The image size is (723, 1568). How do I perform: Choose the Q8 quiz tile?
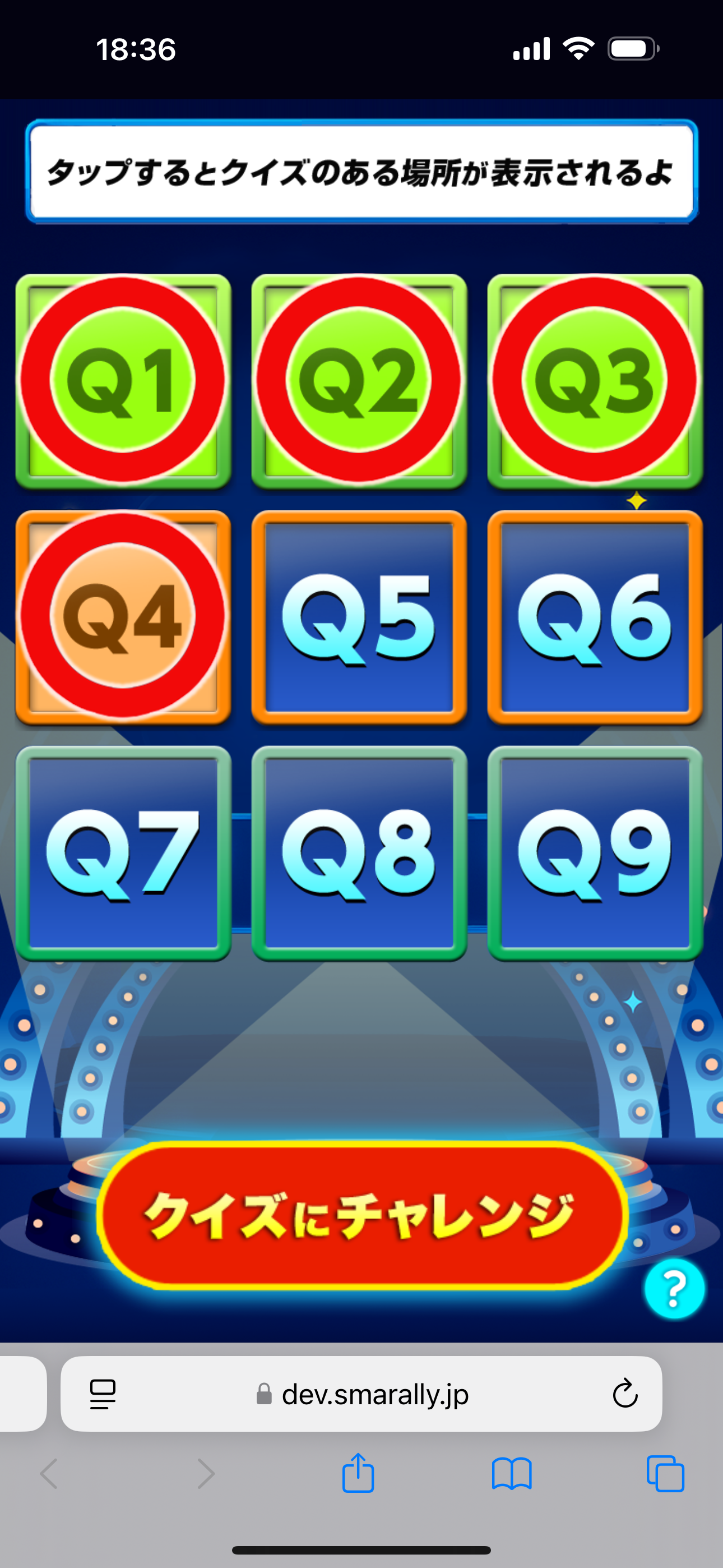coord(359,853)
